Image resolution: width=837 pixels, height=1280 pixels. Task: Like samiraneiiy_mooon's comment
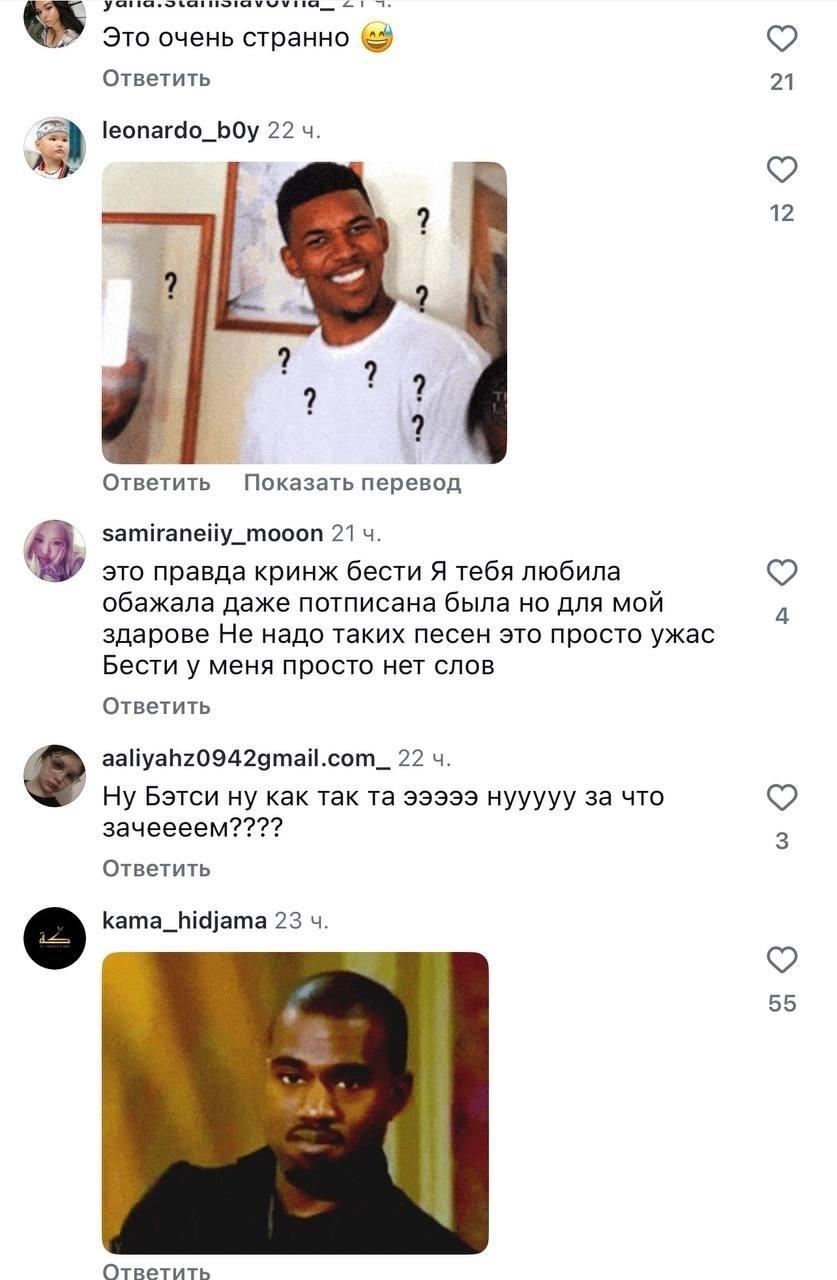point(781,573)
